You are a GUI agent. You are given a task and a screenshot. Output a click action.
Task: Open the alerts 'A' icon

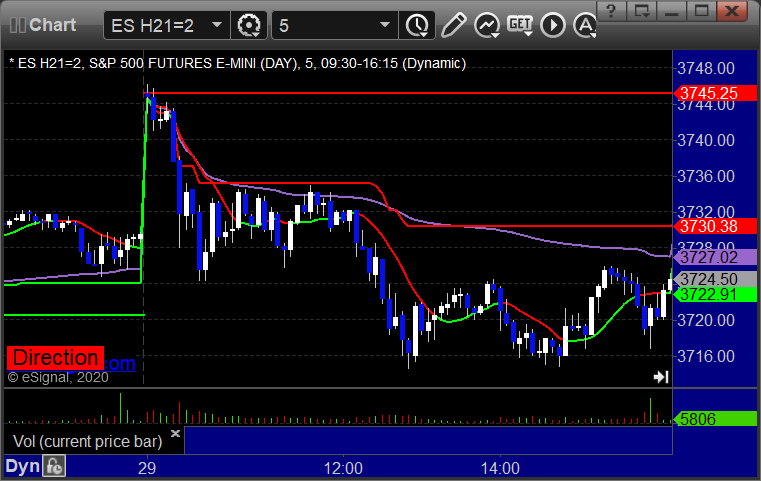[x=582, y=22]
